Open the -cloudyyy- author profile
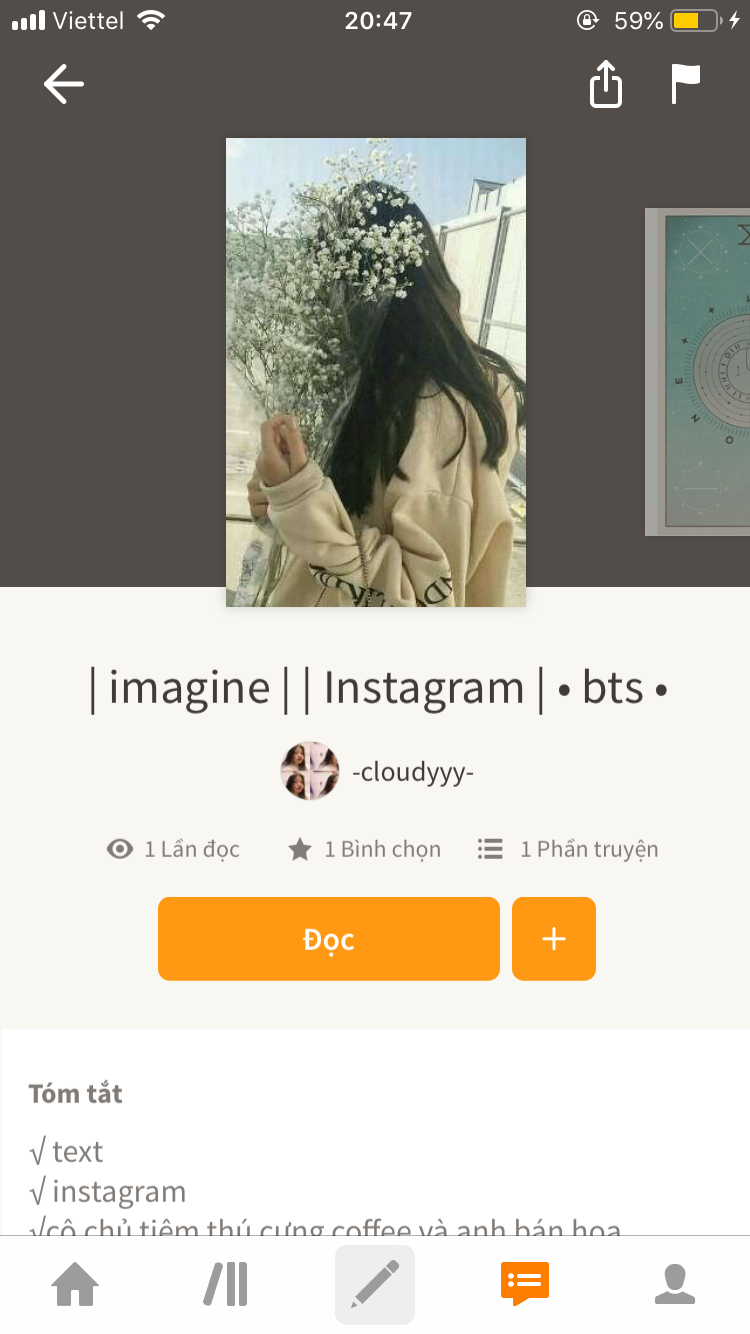Image resolution: width=750 pixels, height=1334 pixels. tap(378, 772)
